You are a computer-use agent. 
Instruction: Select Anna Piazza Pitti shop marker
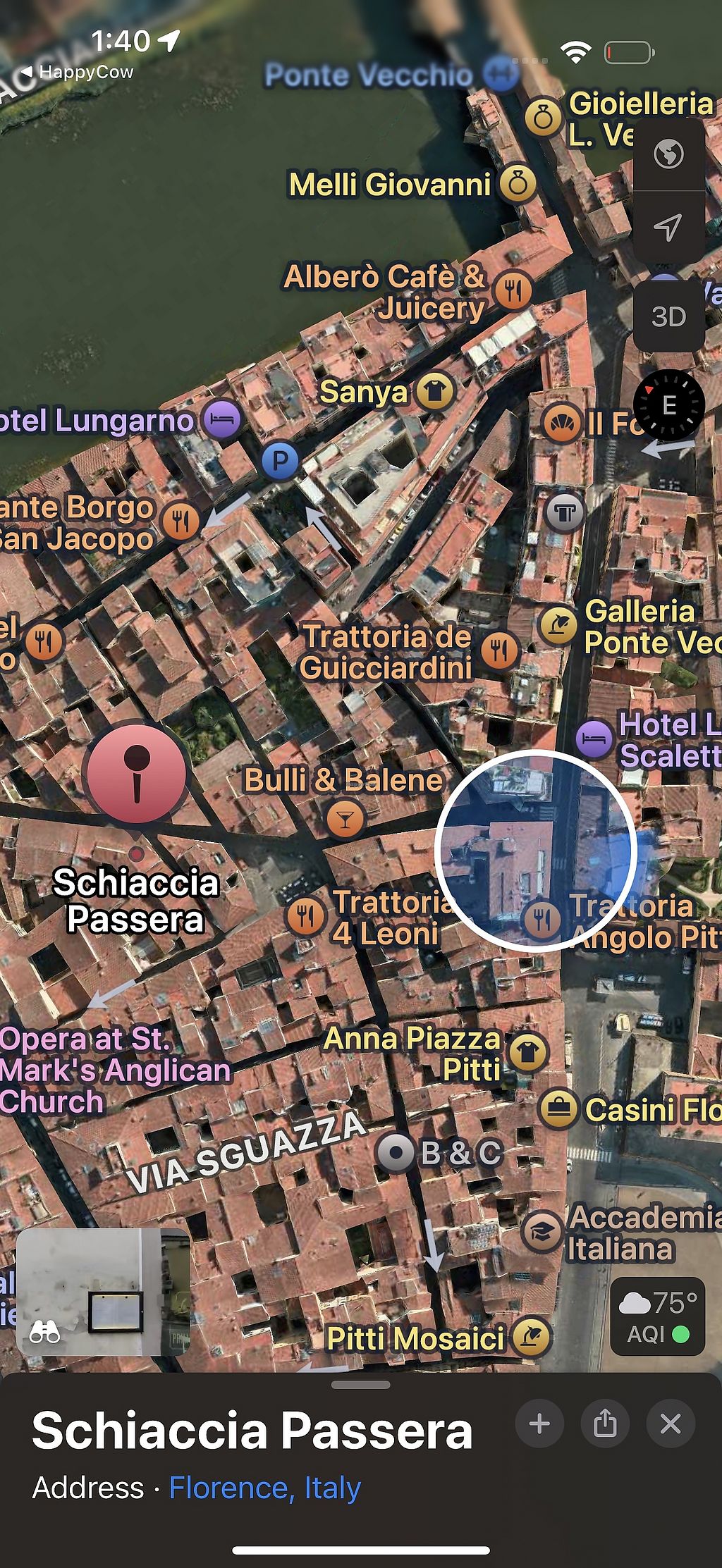tap(527, 1052)
